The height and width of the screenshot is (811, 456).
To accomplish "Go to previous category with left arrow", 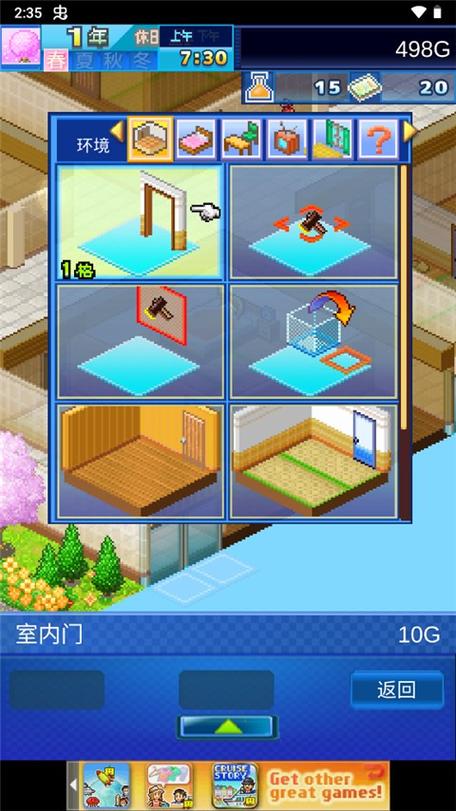I will [117, 131].
